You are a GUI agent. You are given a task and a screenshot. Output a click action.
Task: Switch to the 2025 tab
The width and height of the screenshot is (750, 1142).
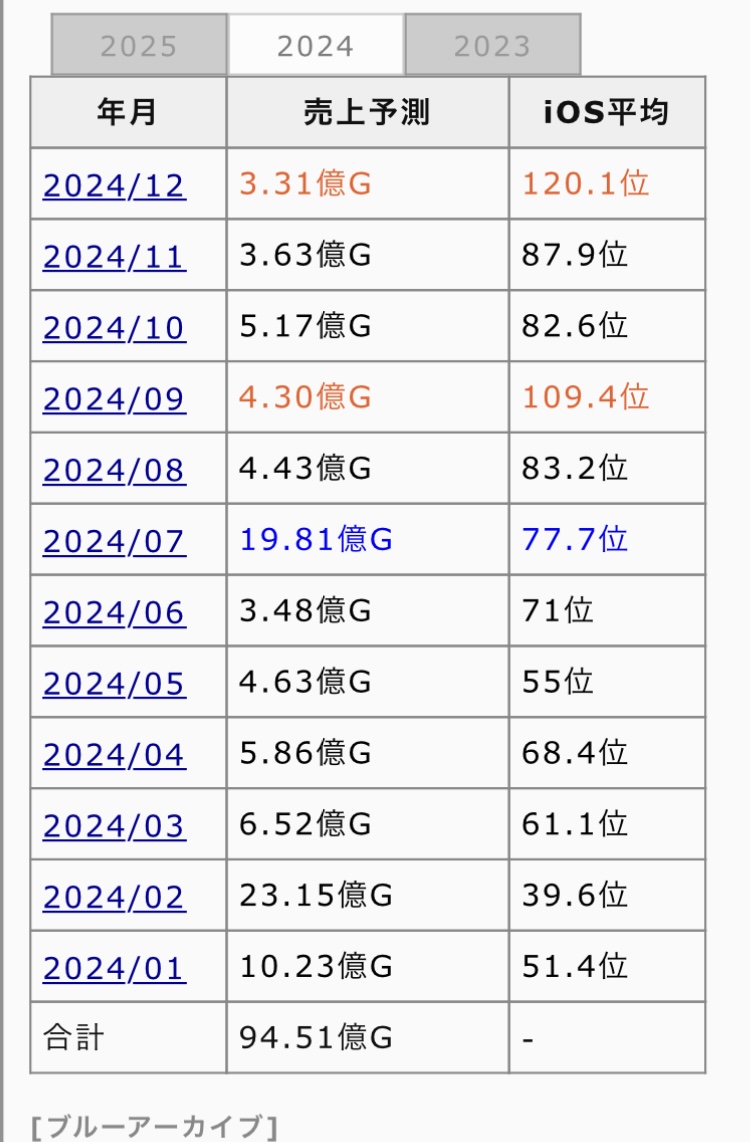click(x=139, y=46)
